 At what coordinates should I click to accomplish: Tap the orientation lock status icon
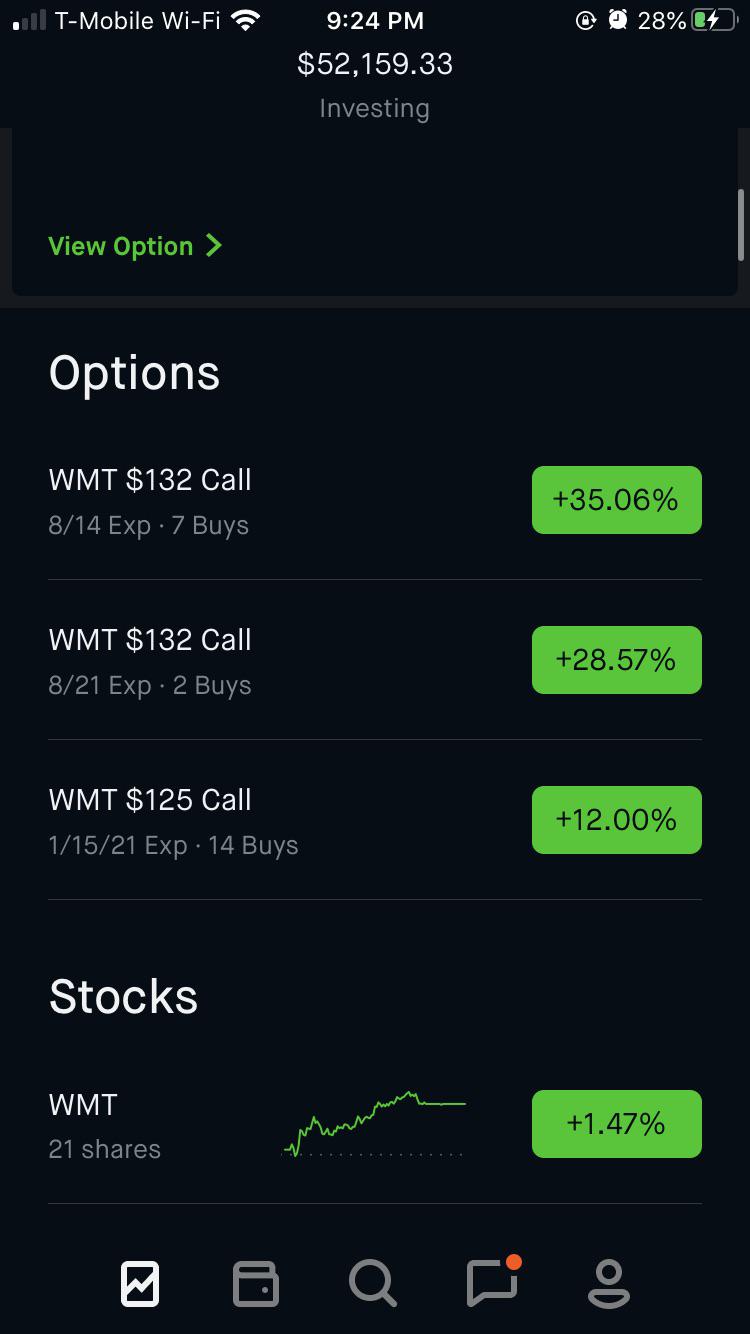pos(586,20)
